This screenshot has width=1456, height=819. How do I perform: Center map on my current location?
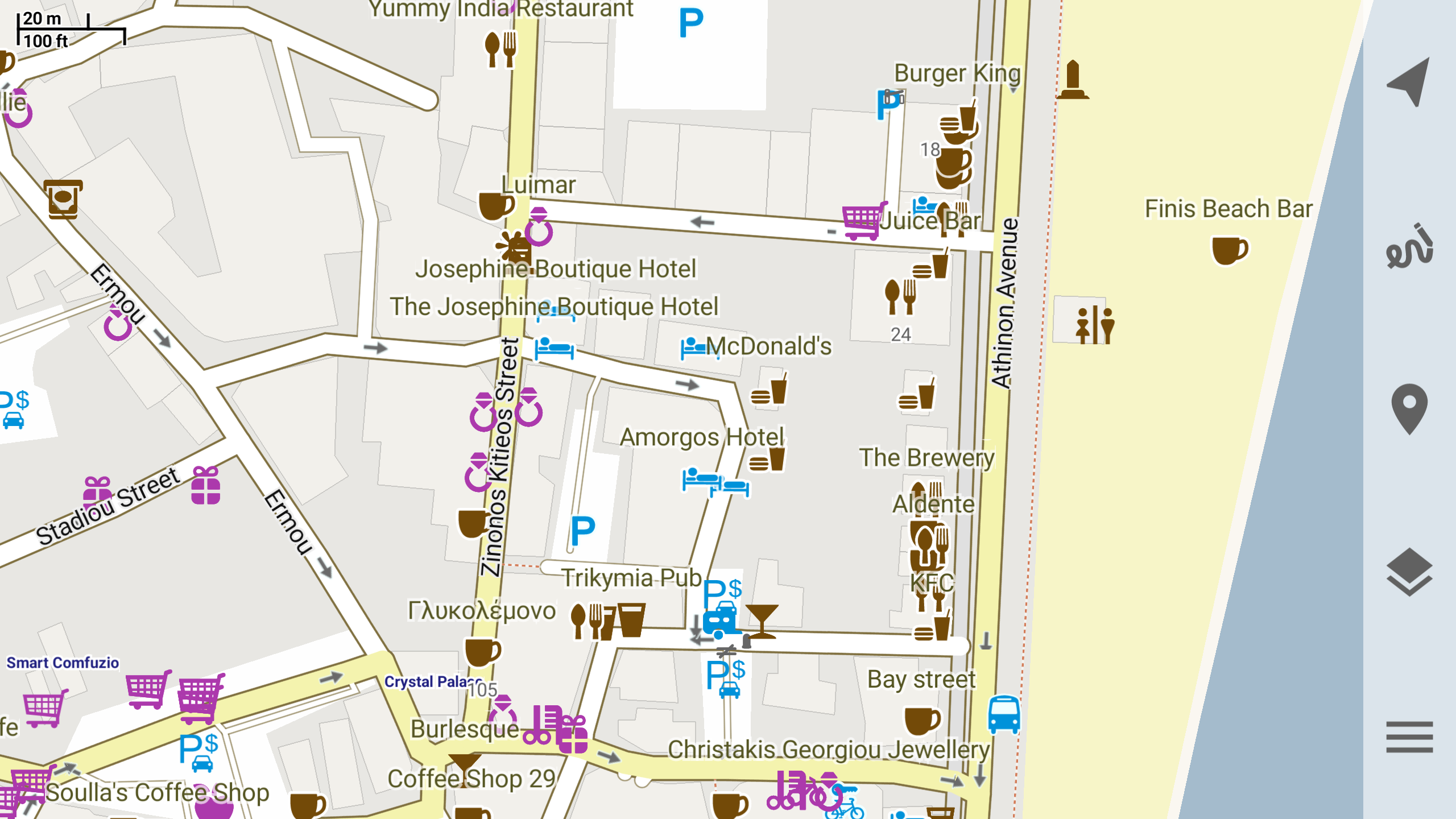click(1409, 82)
